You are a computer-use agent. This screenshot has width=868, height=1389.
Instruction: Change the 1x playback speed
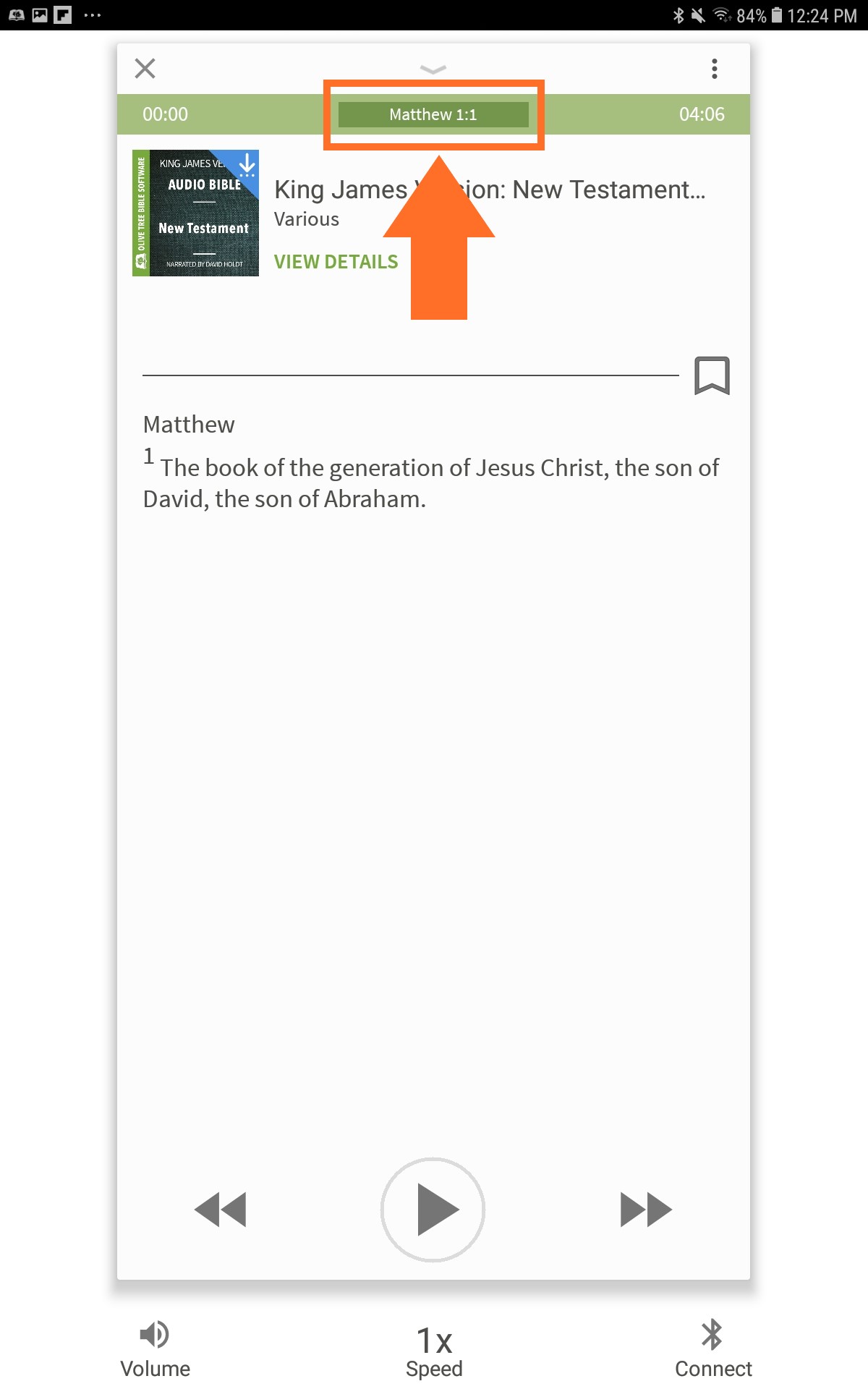point(434,1351)
